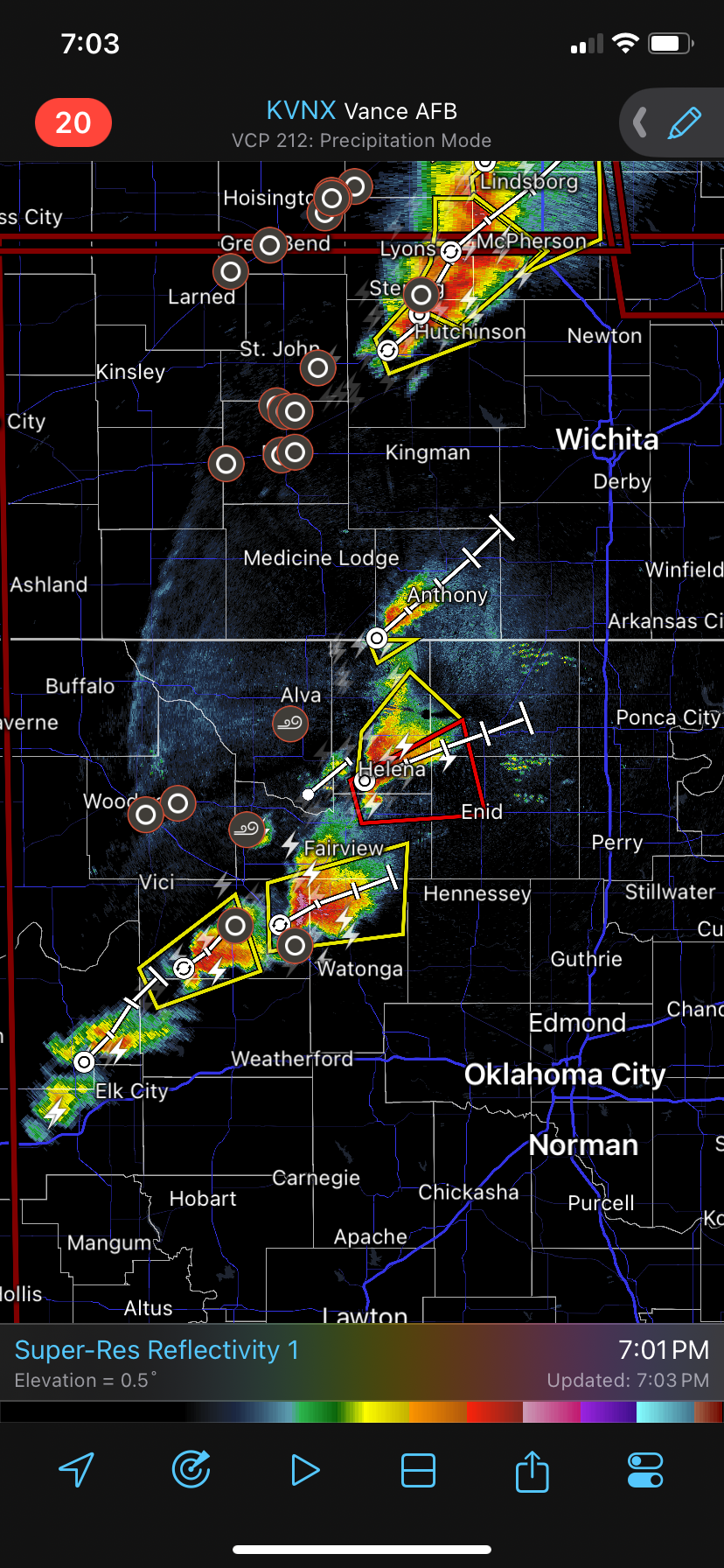This screenshot has height=1568, width=724.
Task: Open the split panel layout button
Action: coord(418,1470)
